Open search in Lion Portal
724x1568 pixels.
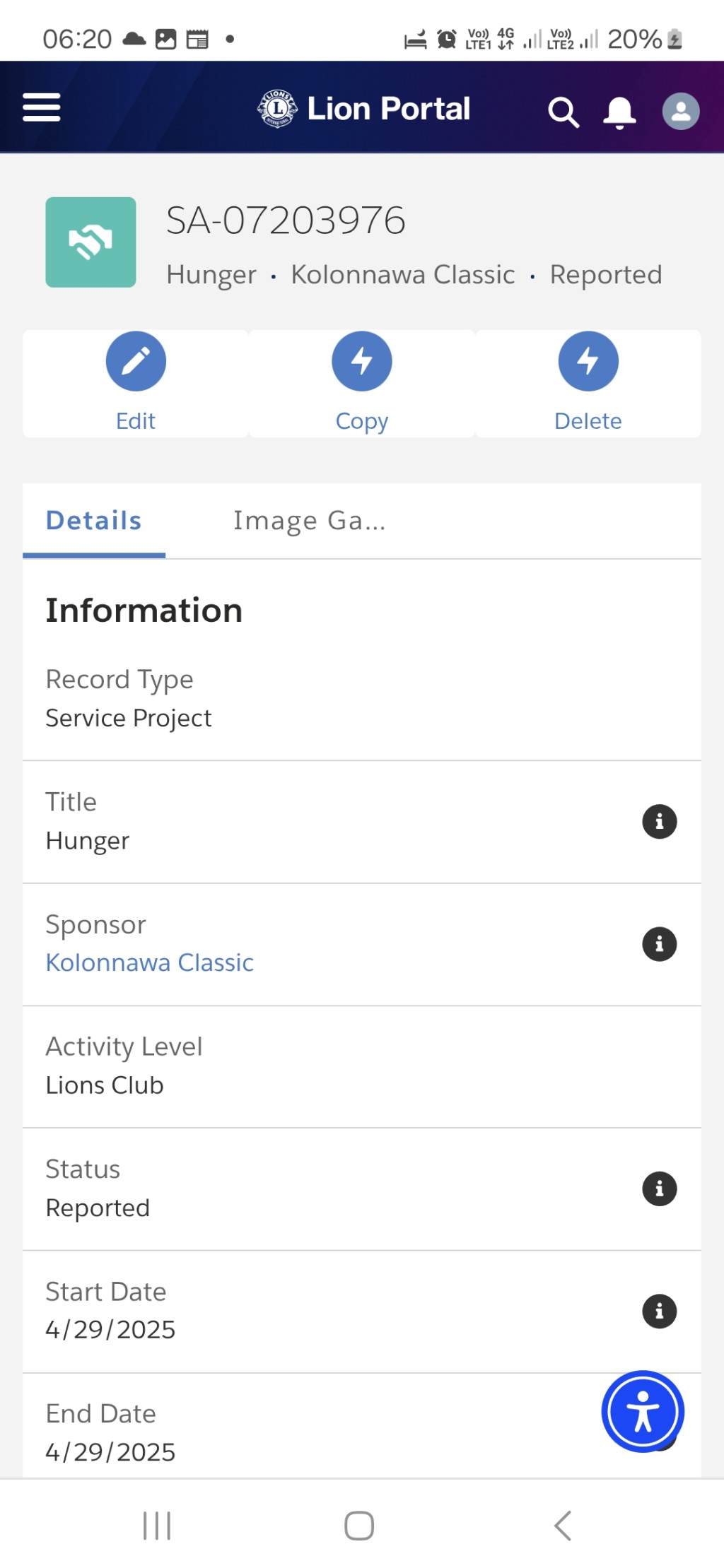[564, 112]
